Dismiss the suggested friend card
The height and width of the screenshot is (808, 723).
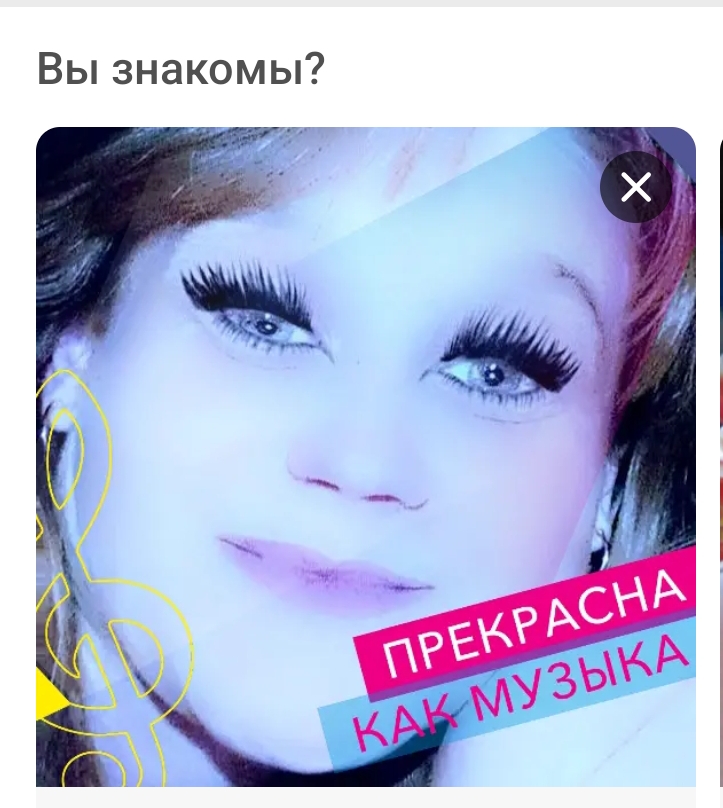pos(636,187)
